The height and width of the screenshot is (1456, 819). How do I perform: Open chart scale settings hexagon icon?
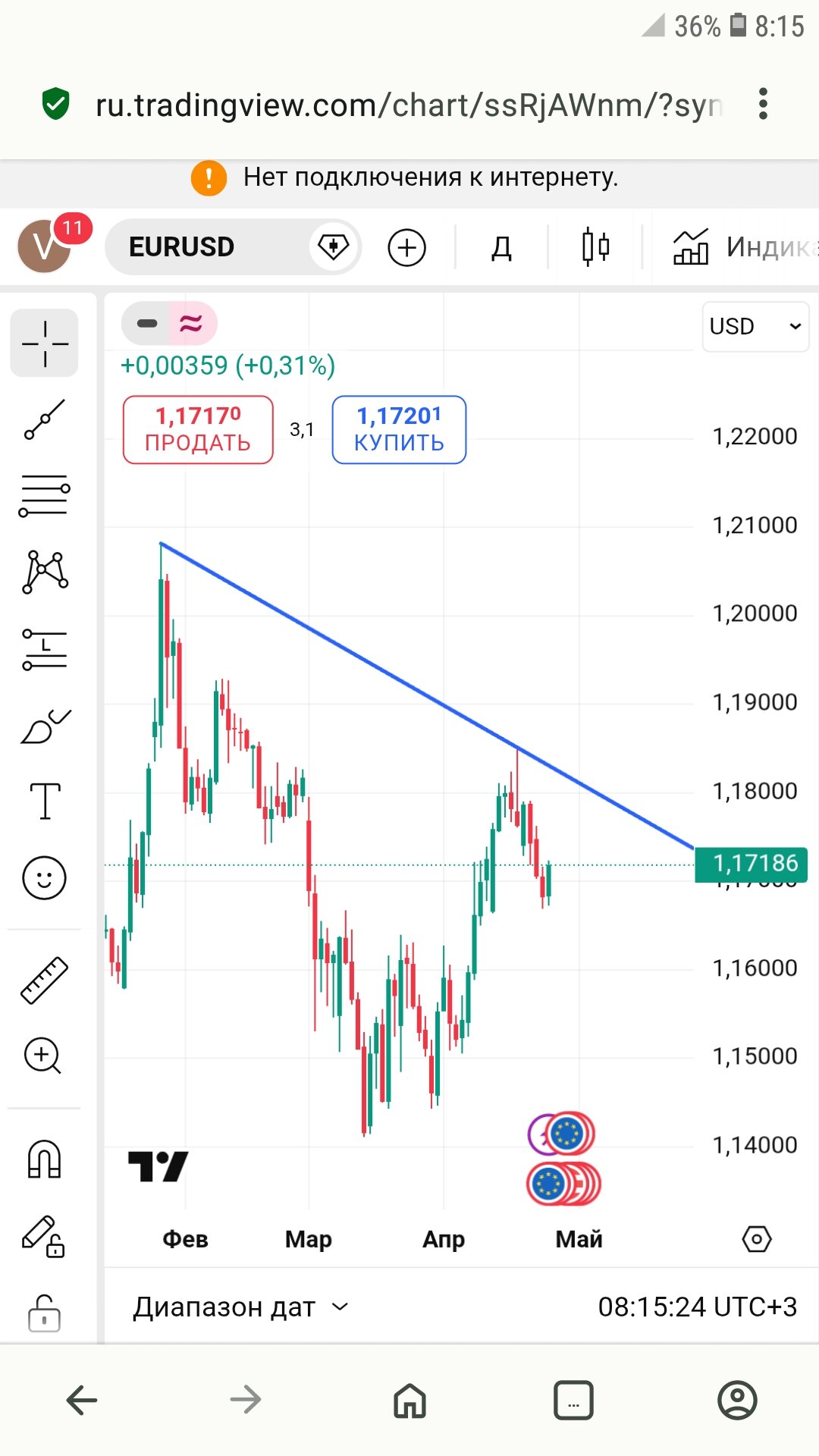[x=756, y=1239]
